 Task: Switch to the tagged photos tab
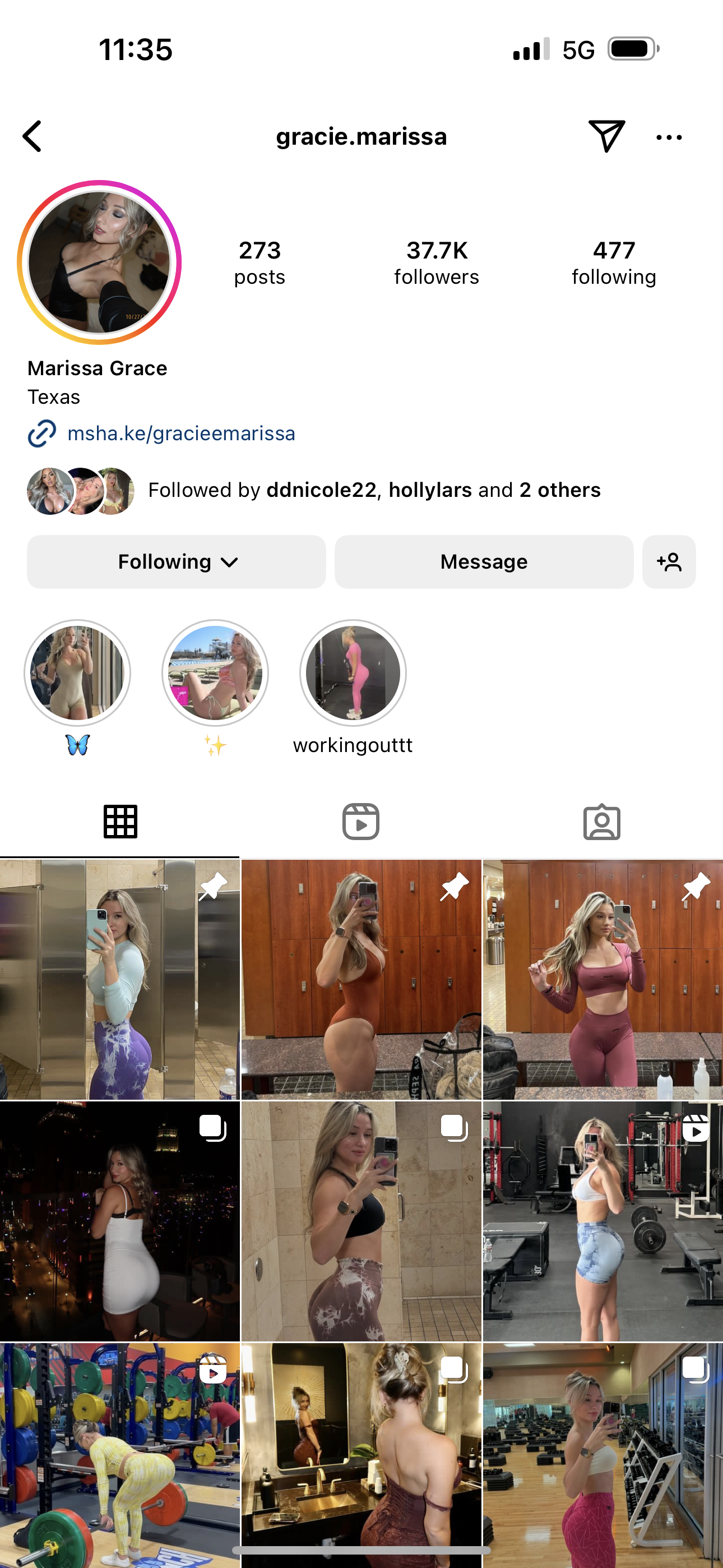pyautogui.click(x=602, y=822)
